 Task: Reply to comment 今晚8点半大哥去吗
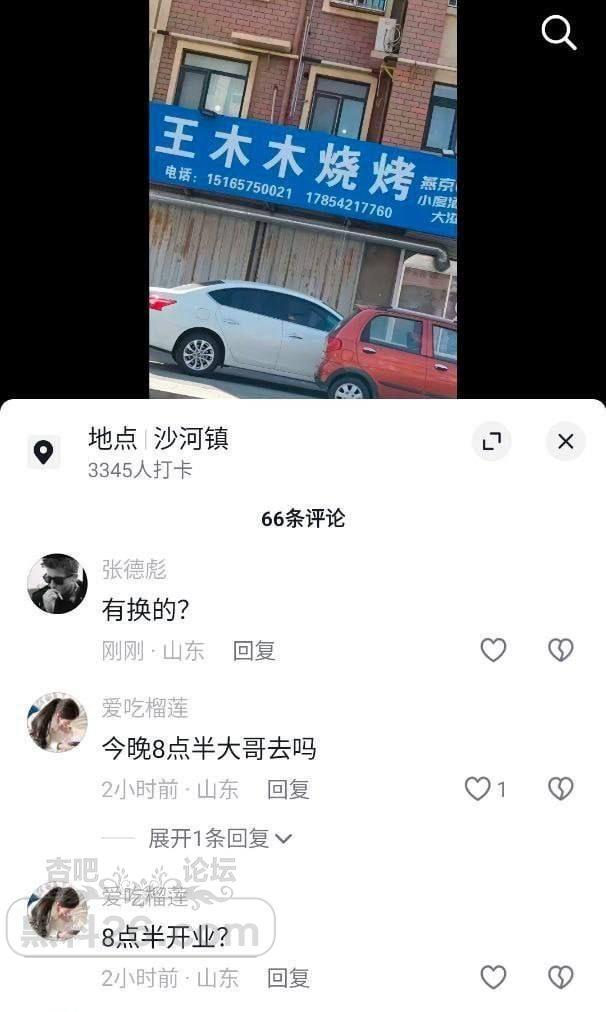coord(288,789)
